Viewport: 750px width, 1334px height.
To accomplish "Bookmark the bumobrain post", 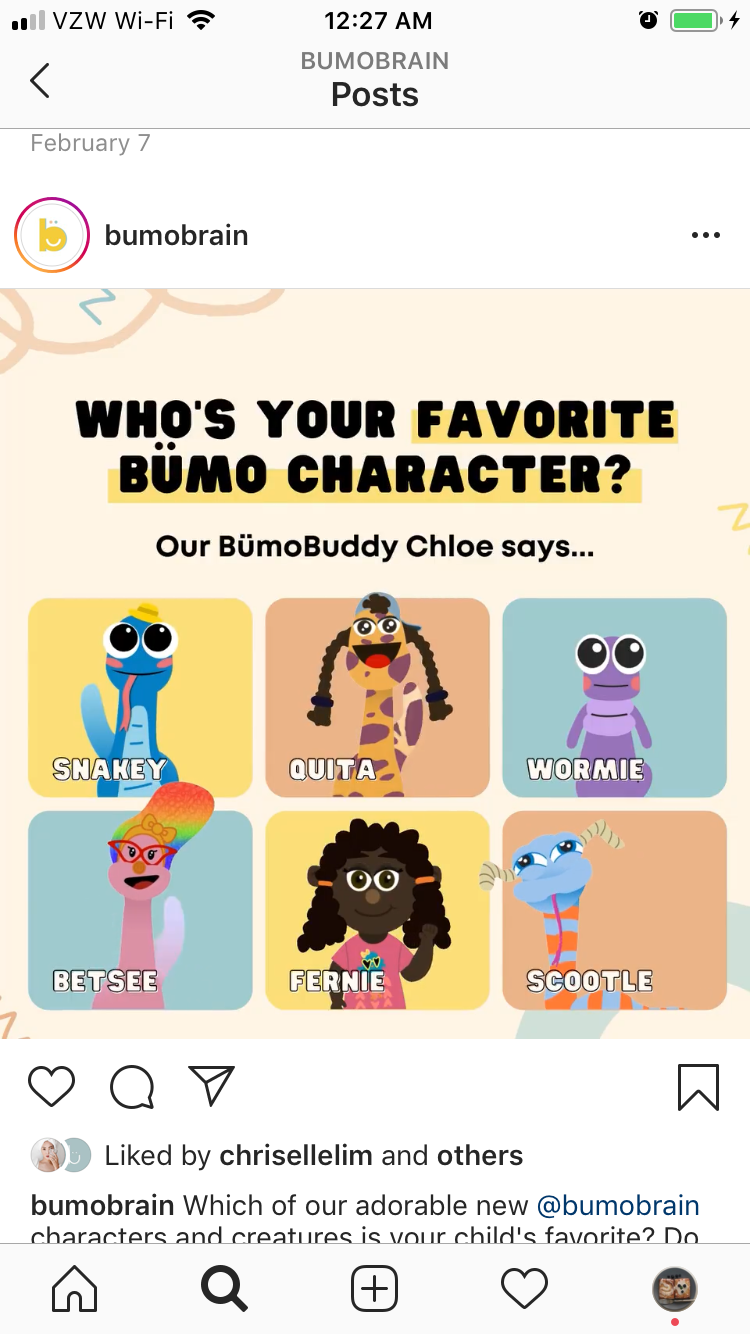I will 698,1086.
